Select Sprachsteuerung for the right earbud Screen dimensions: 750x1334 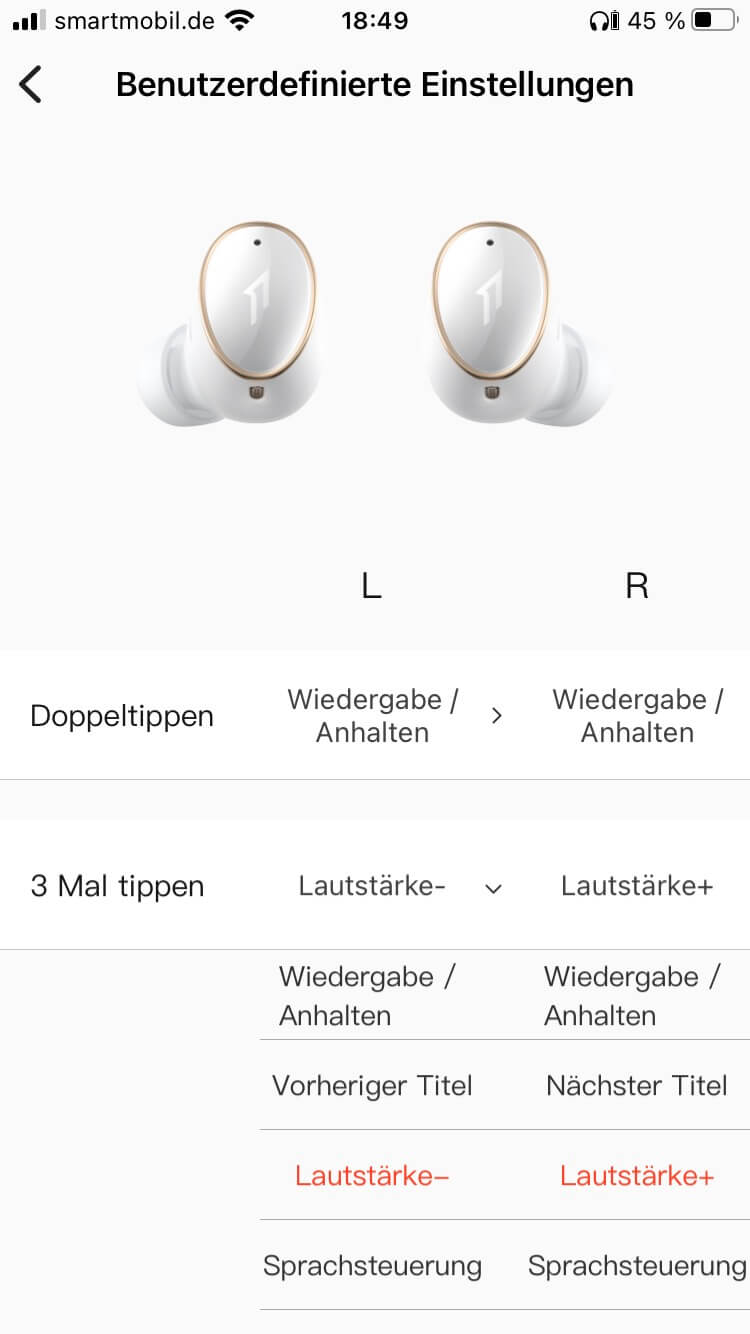(637, 1266)
